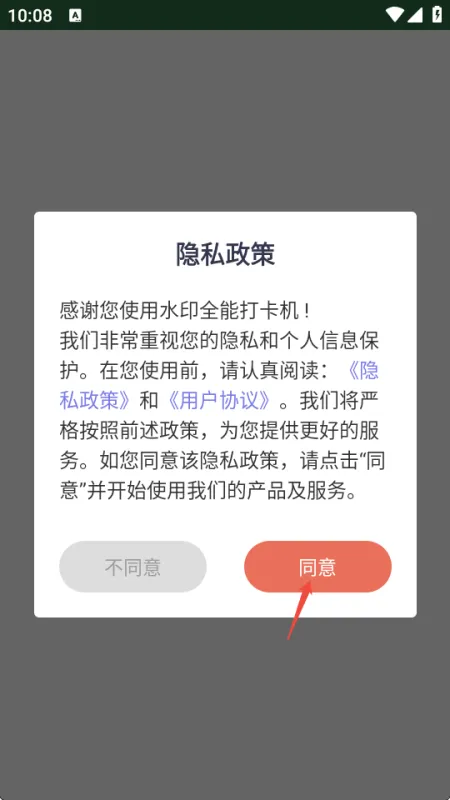Decline with the 不同意 button

click(x=133, y=566)
